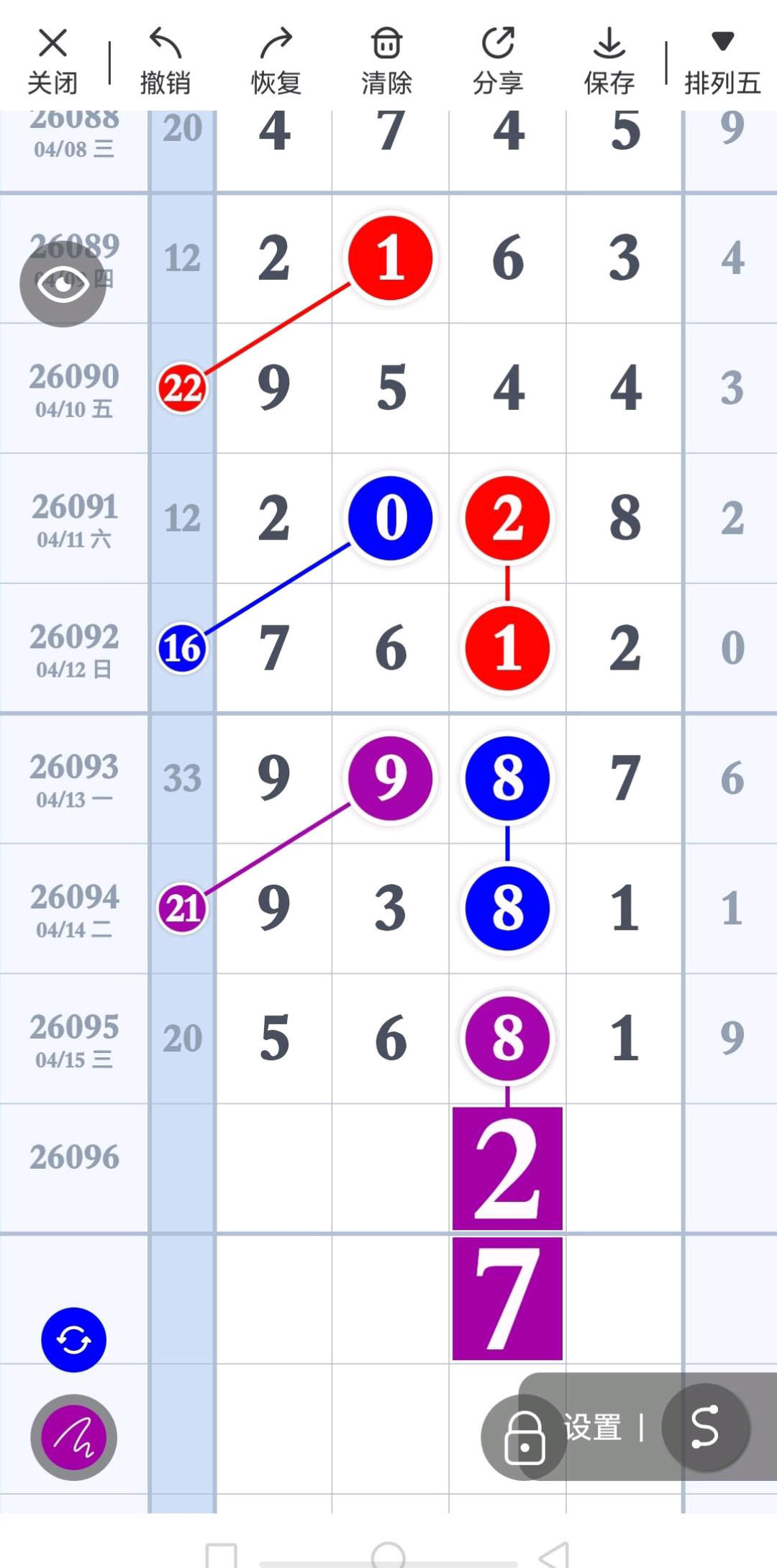The image size is (777, 1568).
Task: Open 设置 settings
Action: click(x=592, y=1427)
